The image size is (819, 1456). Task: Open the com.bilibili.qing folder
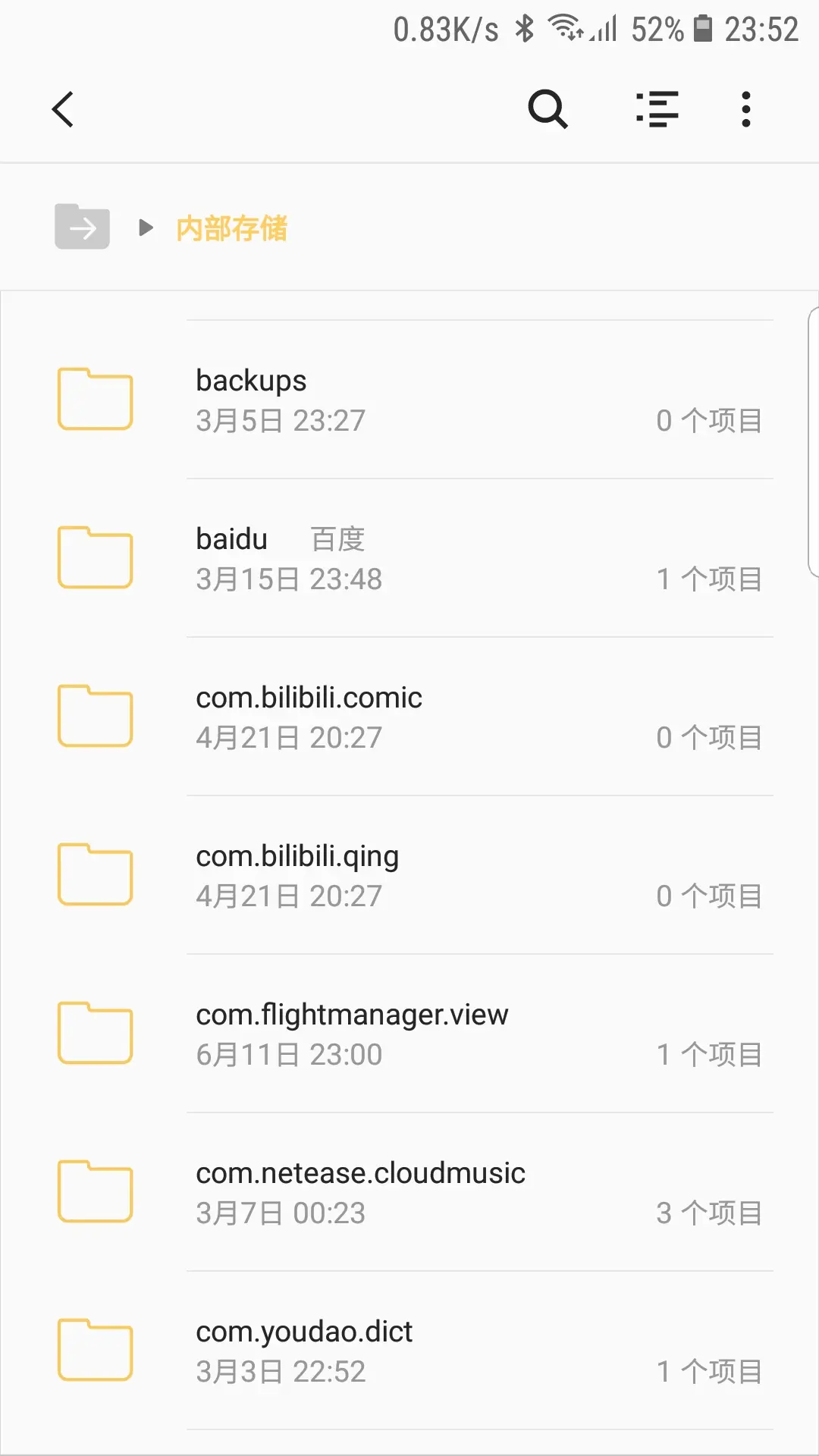tap(409, 875)
